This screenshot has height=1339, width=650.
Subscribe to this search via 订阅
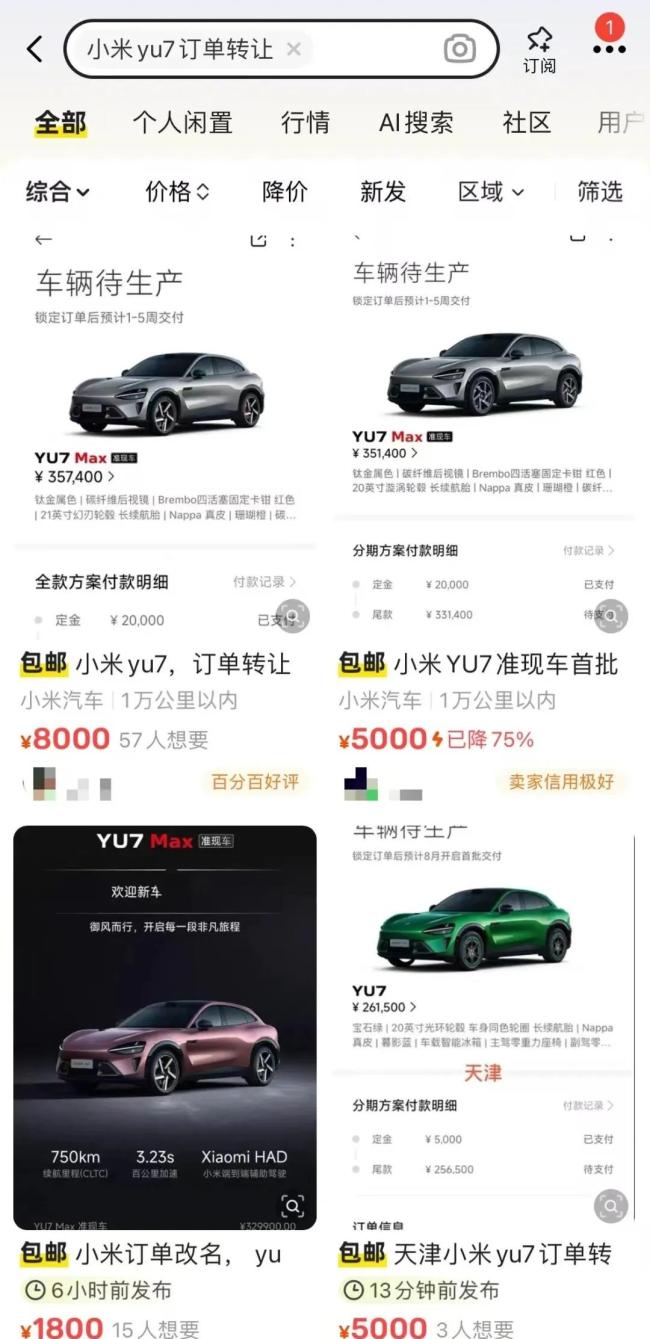(539, 50)
